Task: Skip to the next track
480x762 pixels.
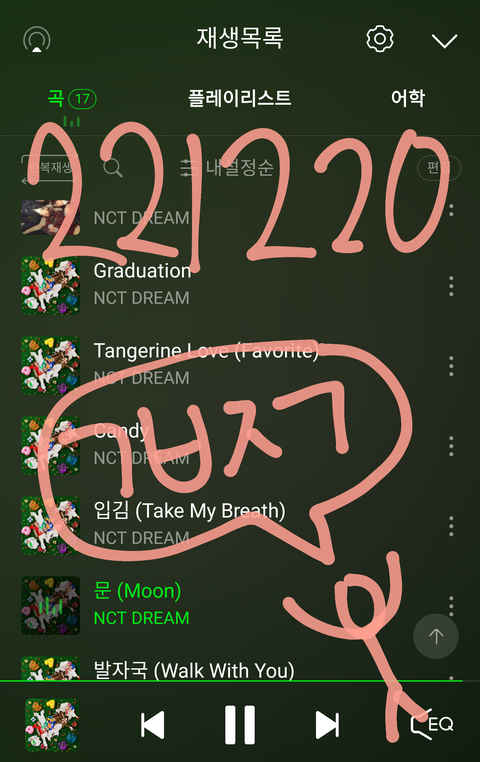Action: coord(327,725)
